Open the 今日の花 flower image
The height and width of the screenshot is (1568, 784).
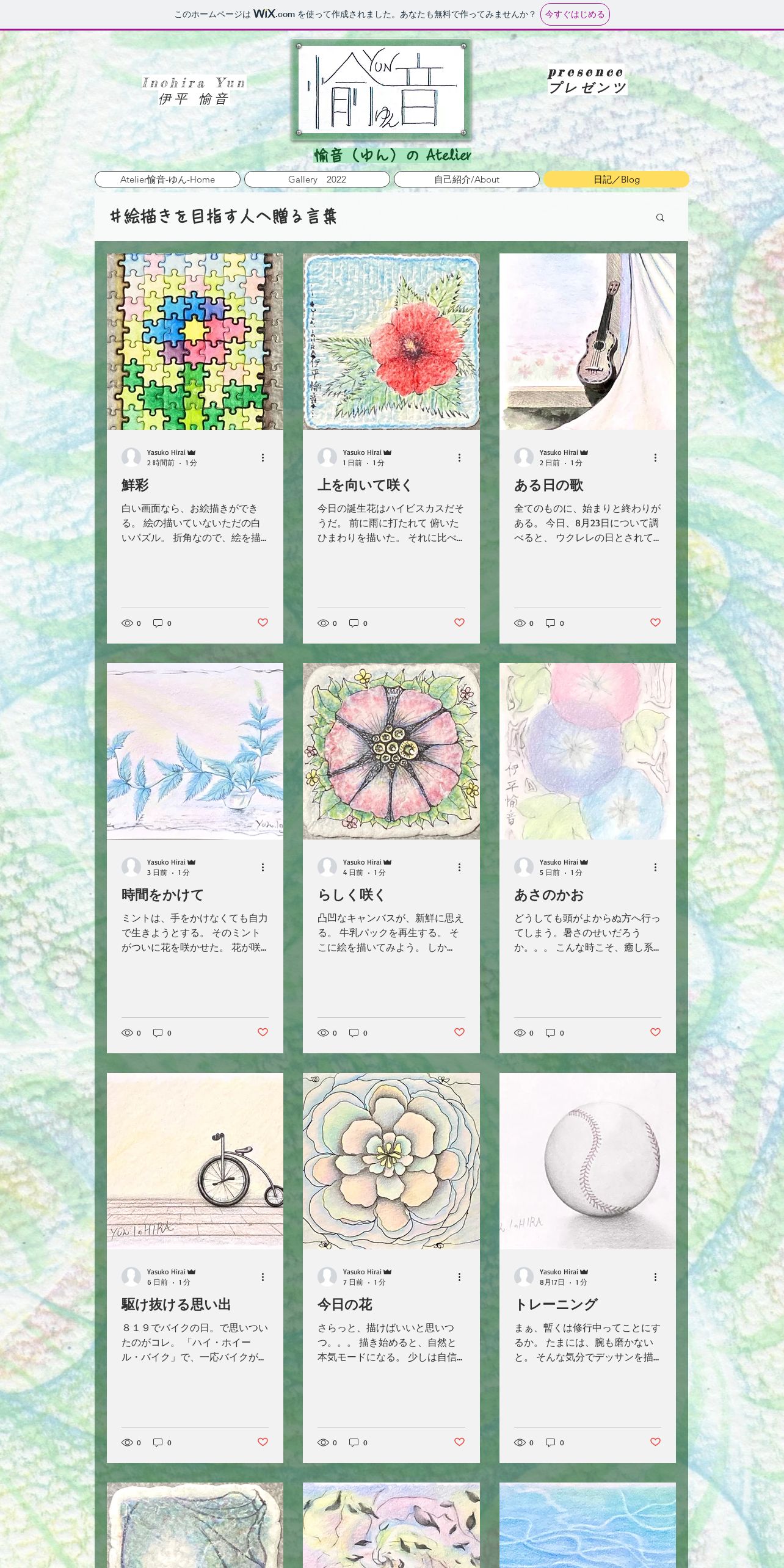391,1161
